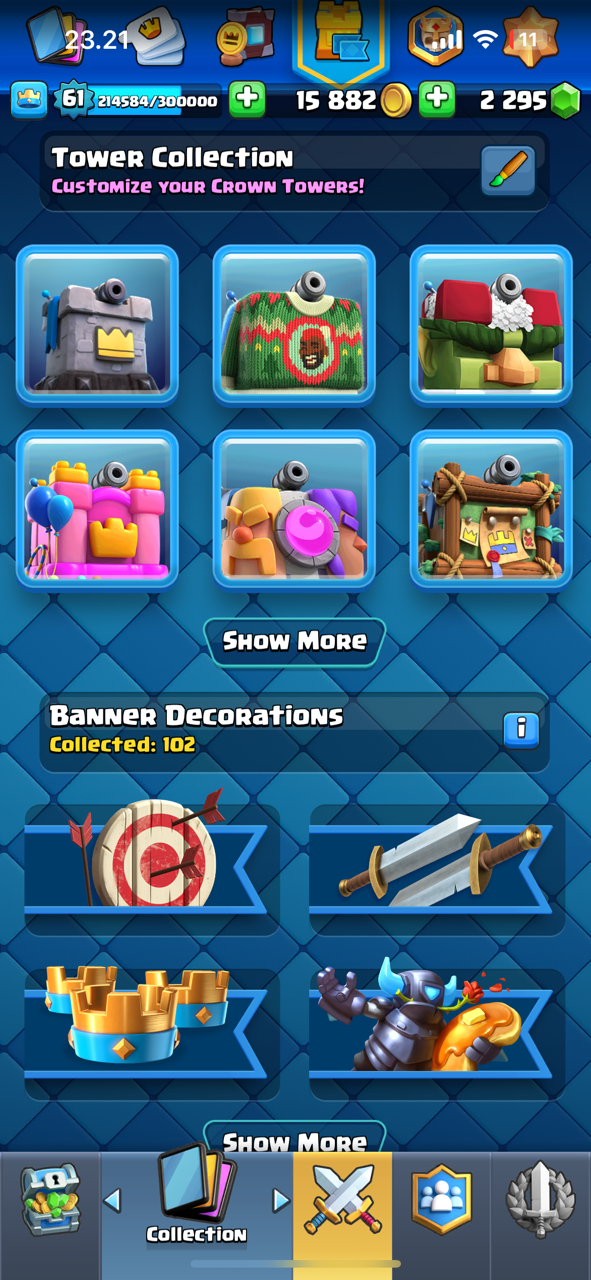Image resolution: width=591 pixels, height=1280 pixels.
Task: Tap the green plus beside experience bar
Action: (247, 100)
